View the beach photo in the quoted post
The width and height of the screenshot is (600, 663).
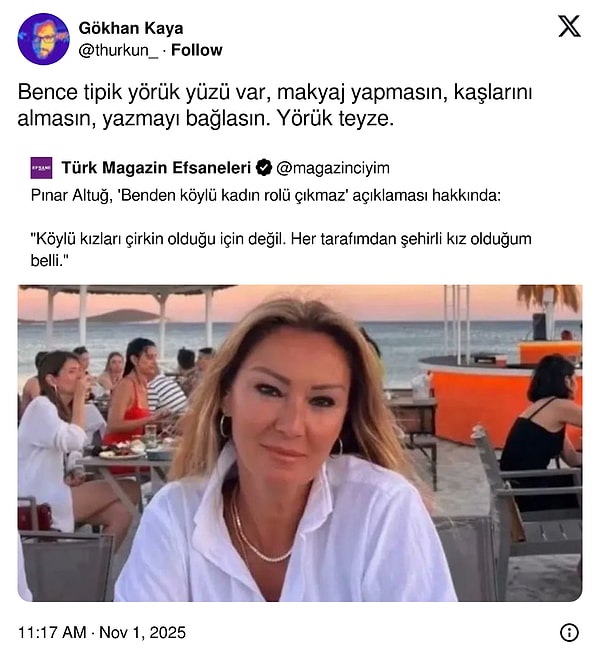[x=300, y=443]
